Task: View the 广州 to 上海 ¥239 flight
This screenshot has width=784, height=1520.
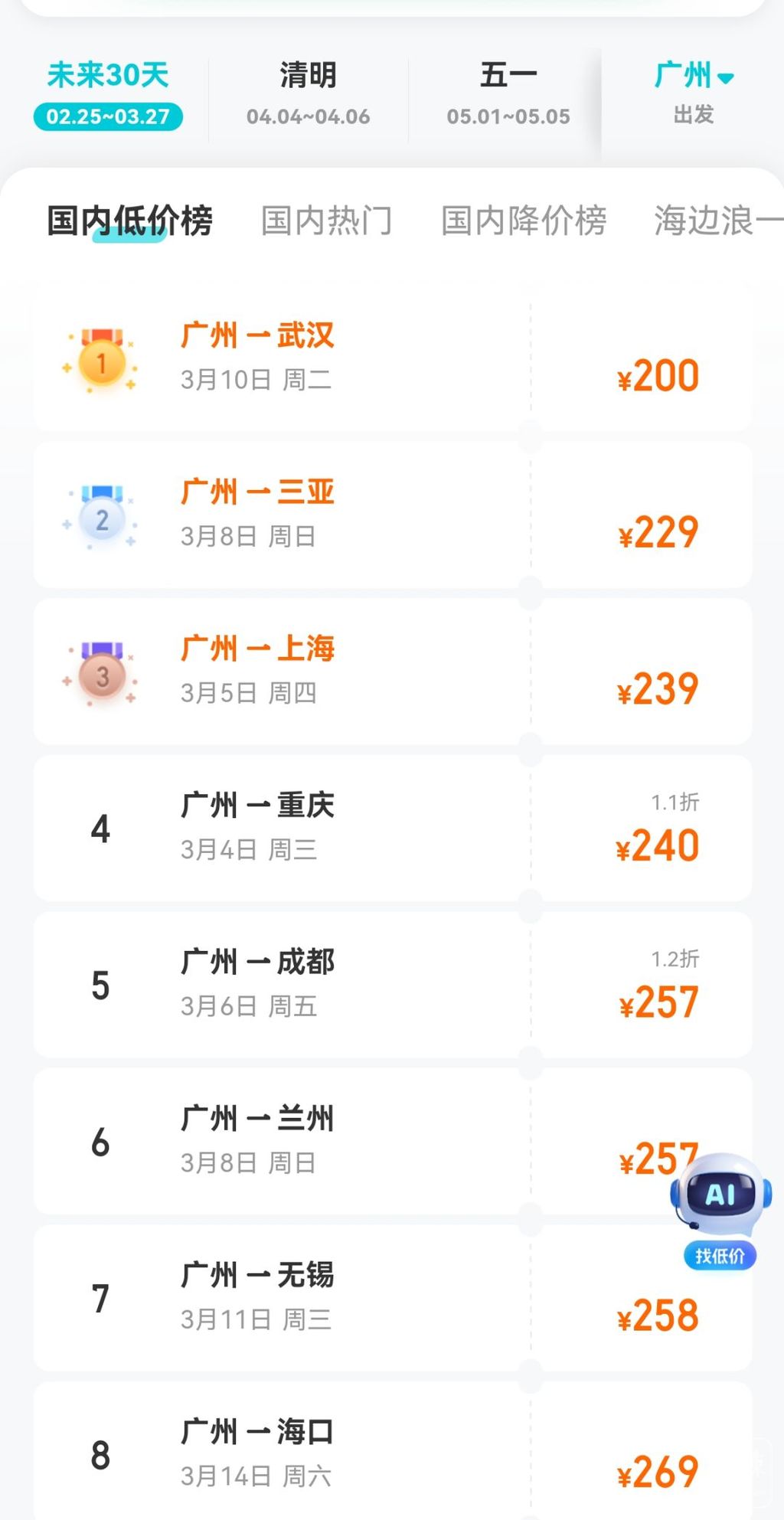Action: [392, 672]
